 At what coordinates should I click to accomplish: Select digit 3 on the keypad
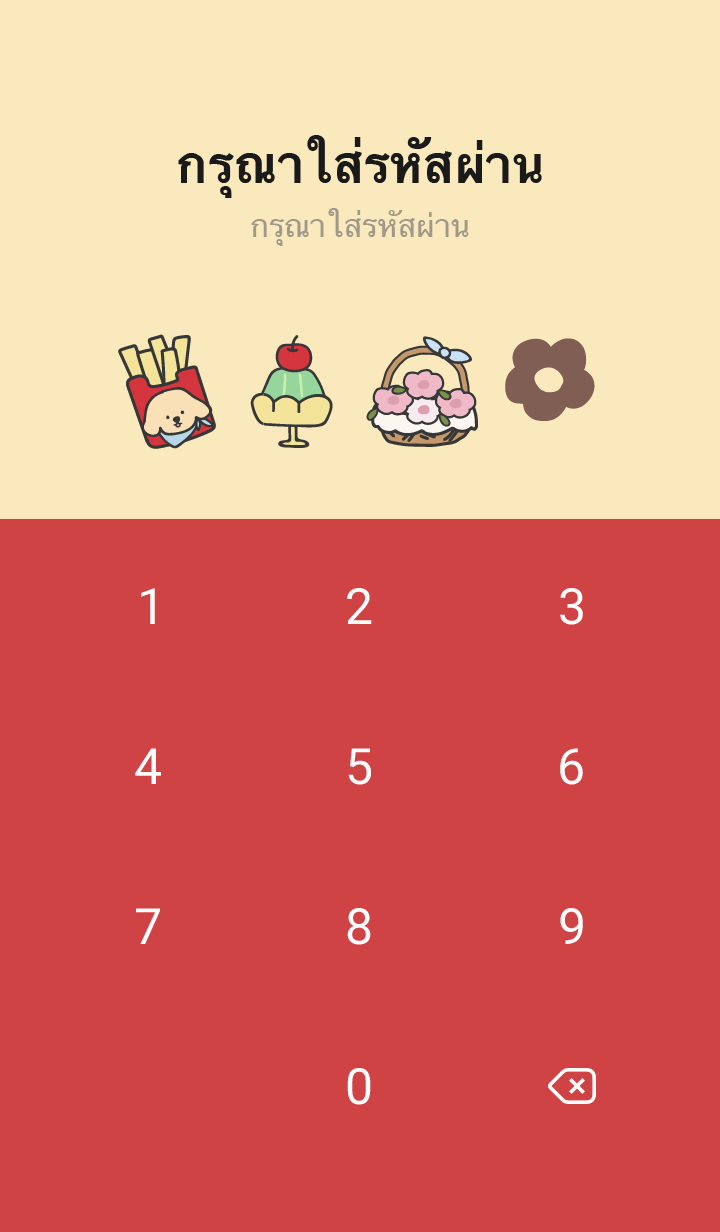point(571,607)
